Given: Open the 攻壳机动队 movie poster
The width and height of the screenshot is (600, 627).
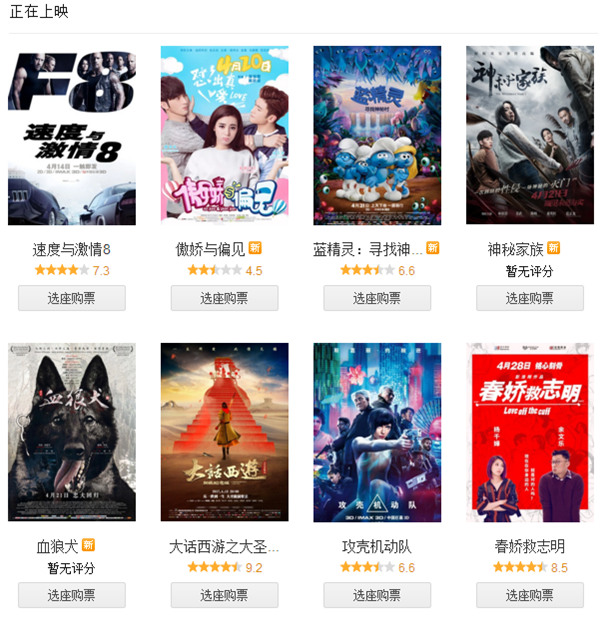Looking at the screenshot, I should click(377, 432).
